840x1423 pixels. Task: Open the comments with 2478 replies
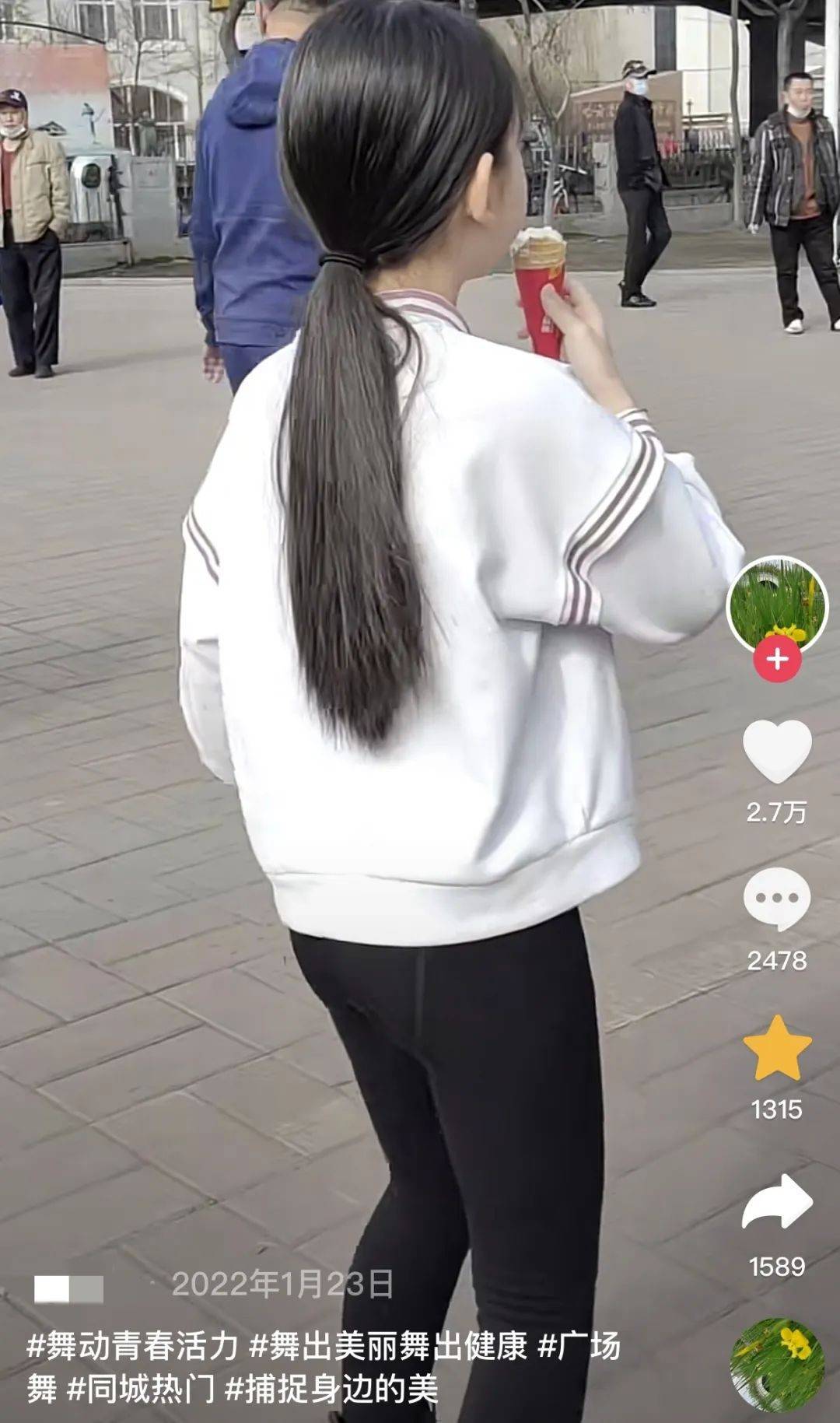(777, 899)
